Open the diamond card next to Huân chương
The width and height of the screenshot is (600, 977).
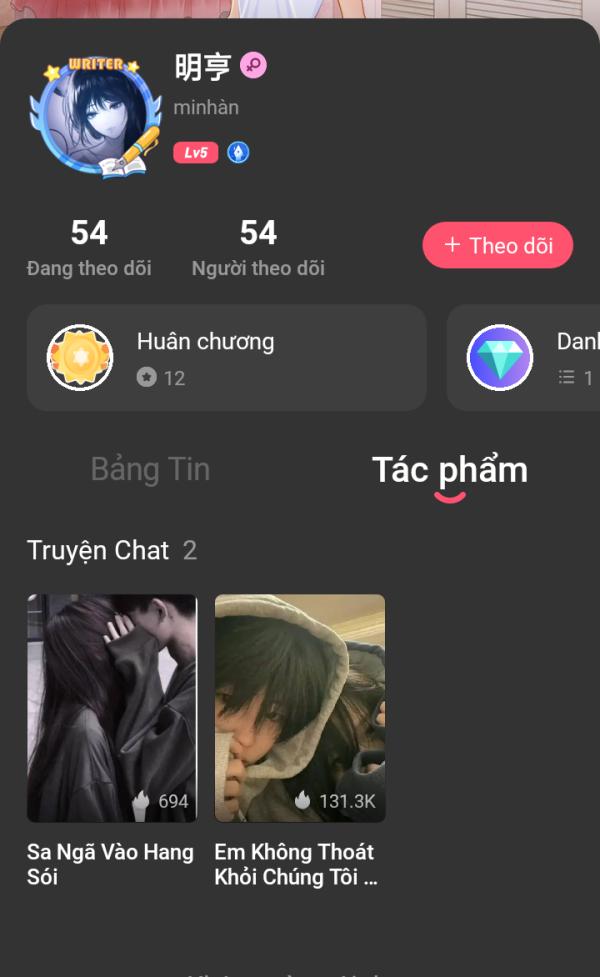click(524, 357)
